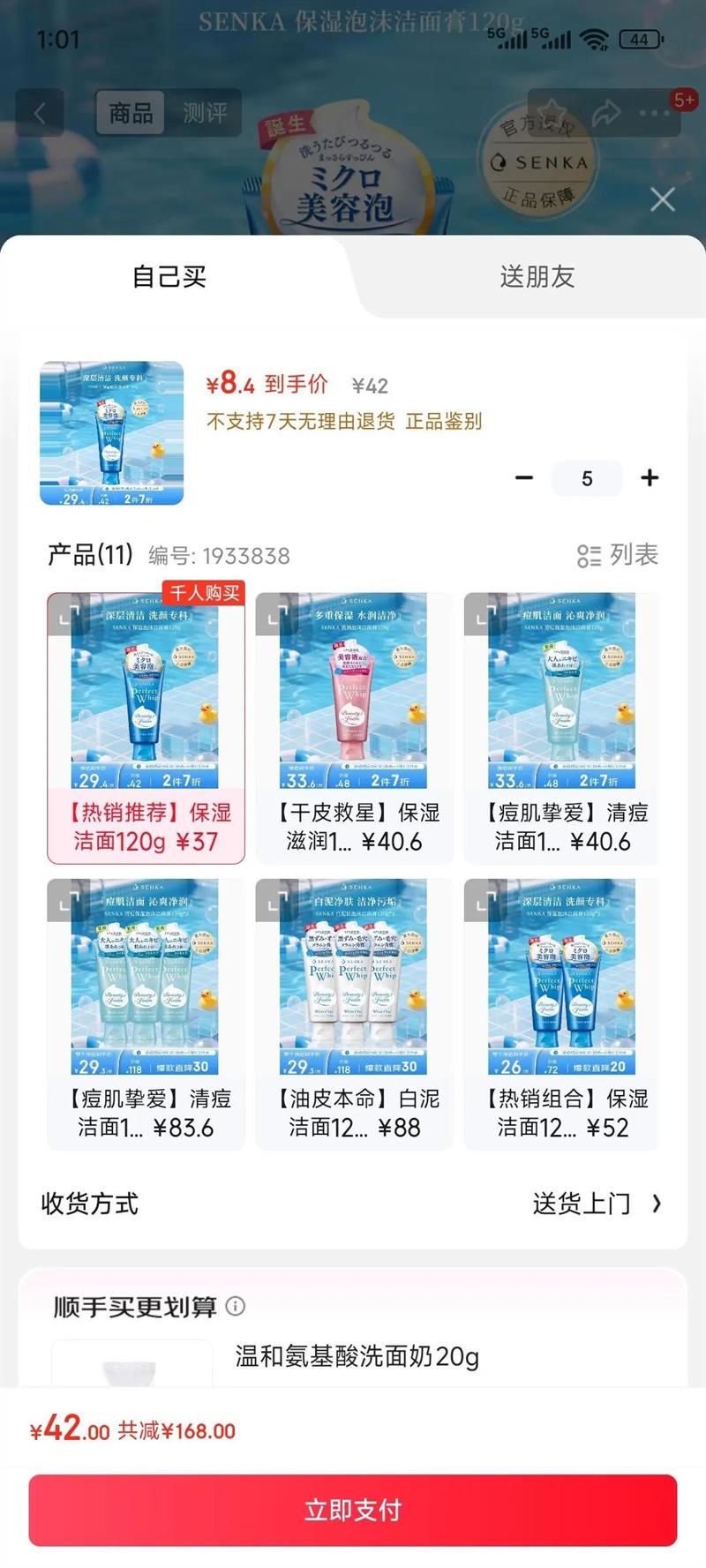Close the purchase options sheet
Image resolution: width=706 pixels, height=1568 pixels.
tap(662, 199)
